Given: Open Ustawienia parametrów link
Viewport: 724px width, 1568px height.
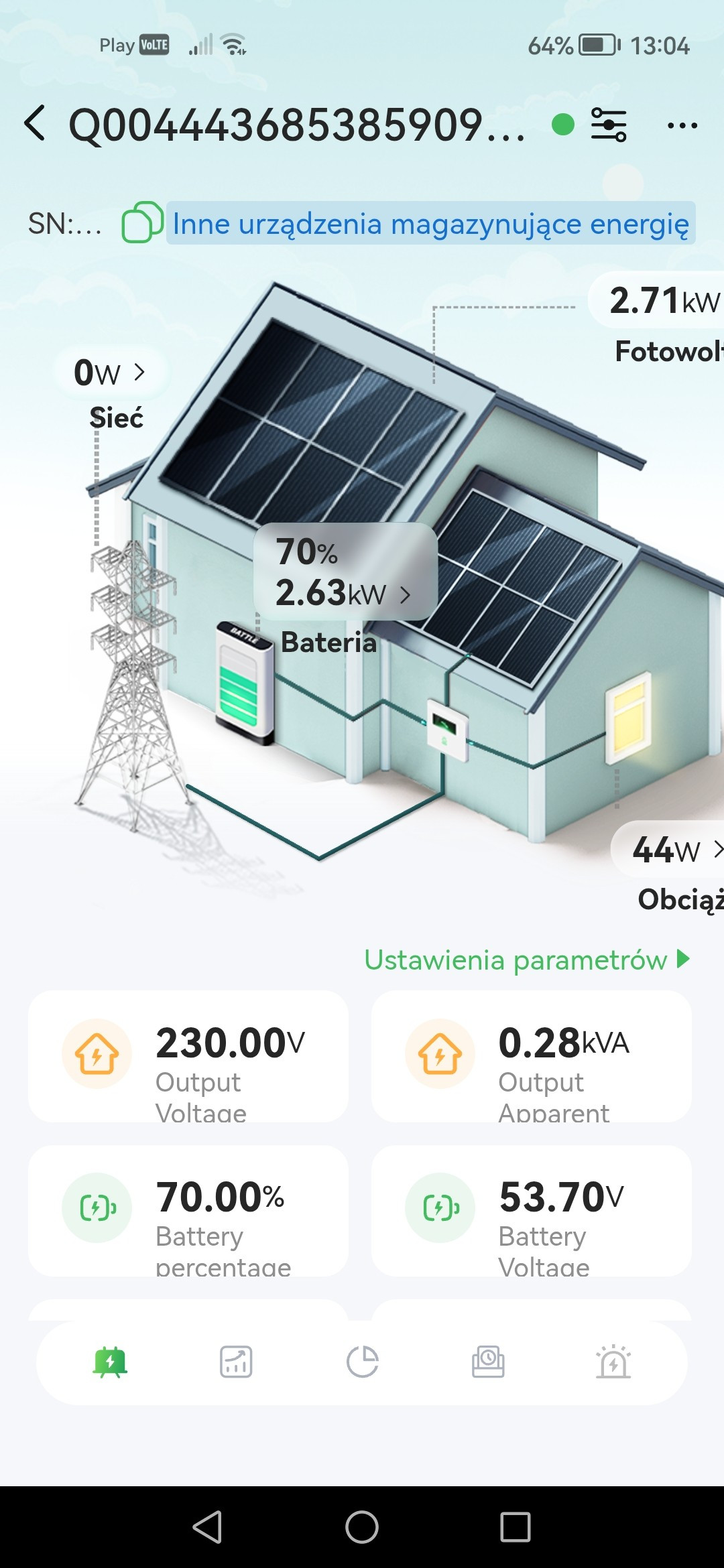Looking at the screenshot, I should click(x=527, y=960).
